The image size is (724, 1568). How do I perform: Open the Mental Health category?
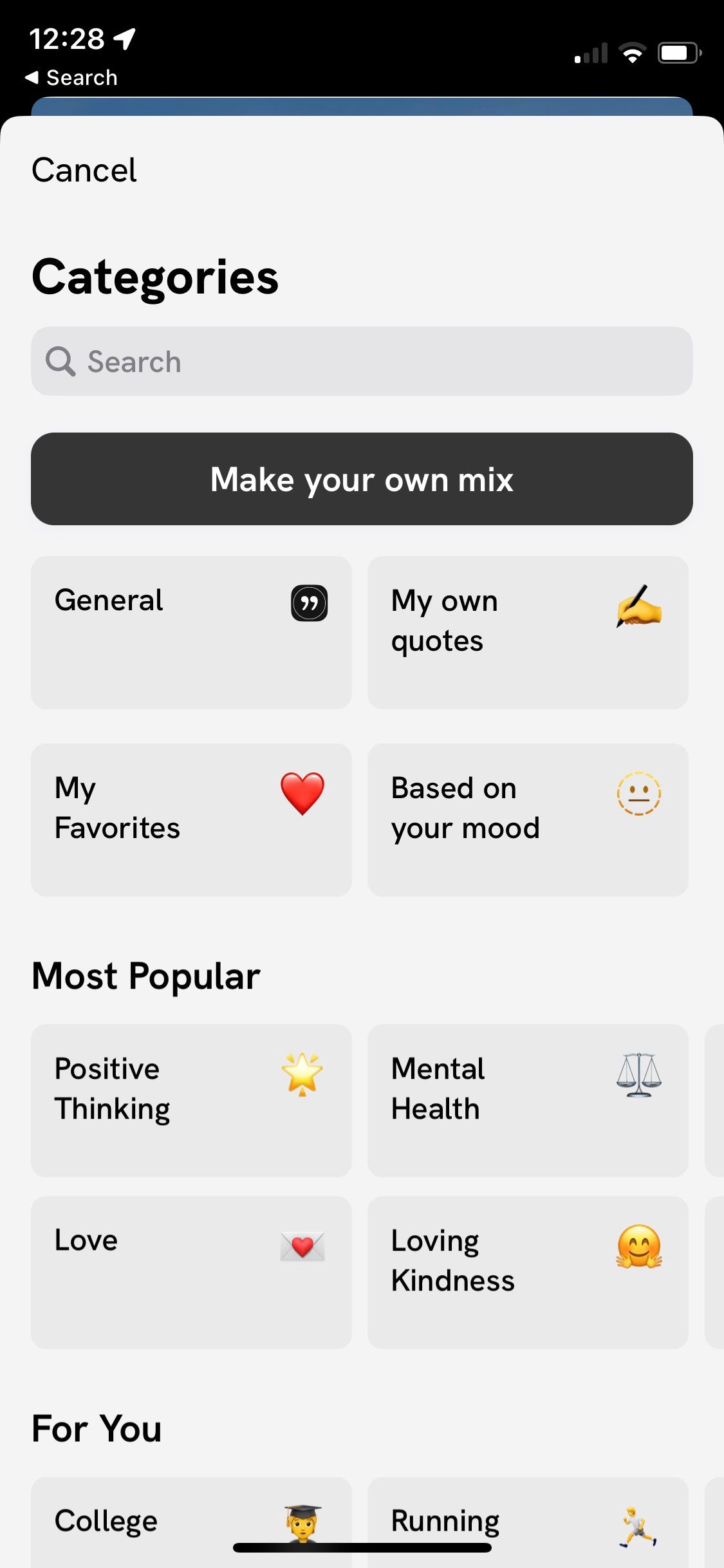tap(526, 1101)
